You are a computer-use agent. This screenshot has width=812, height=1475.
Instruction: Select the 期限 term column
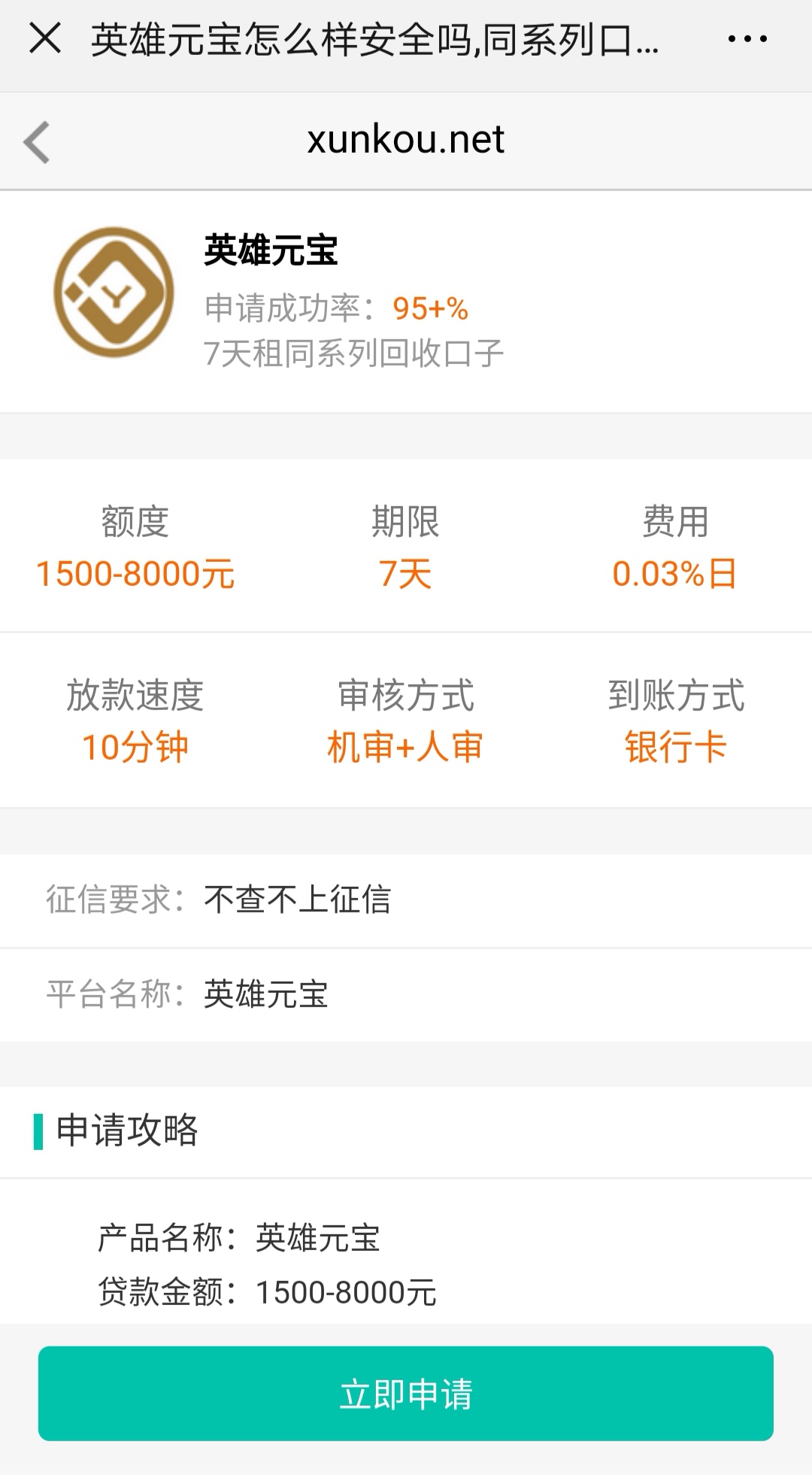click(x=406, y=523)
